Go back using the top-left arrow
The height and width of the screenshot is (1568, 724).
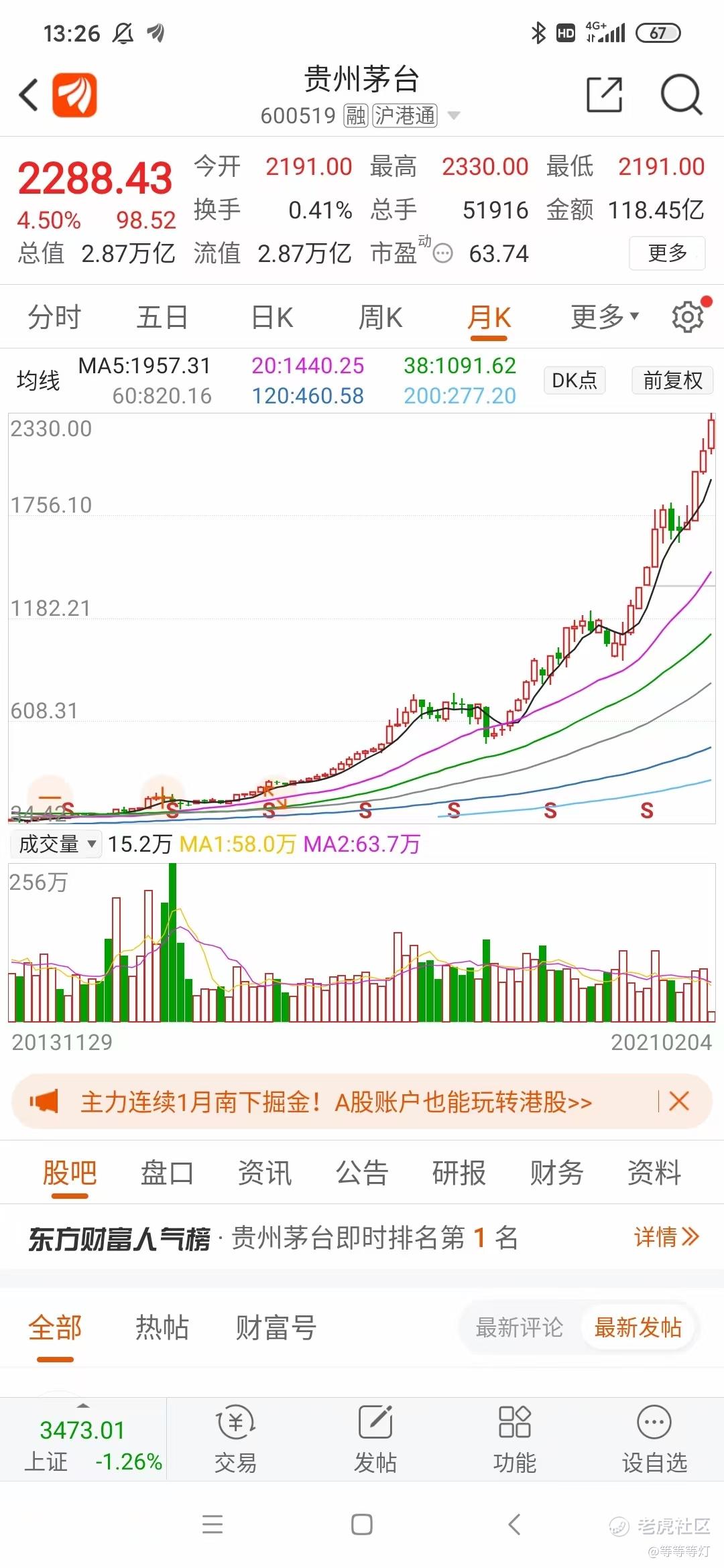coord(29,94)
